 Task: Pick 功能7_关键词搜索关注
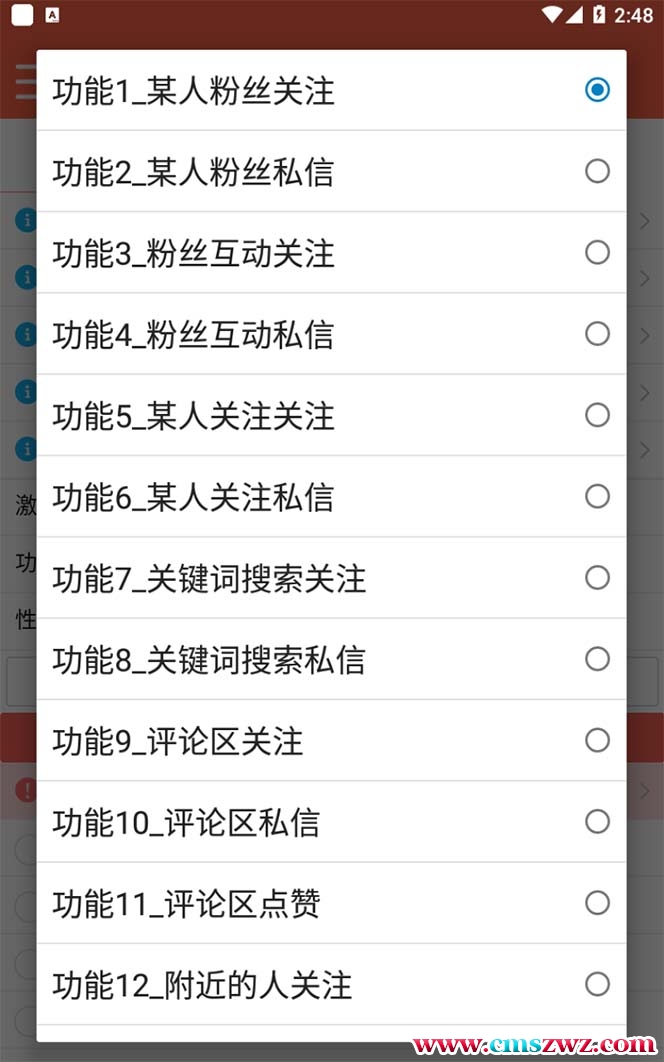331,578
